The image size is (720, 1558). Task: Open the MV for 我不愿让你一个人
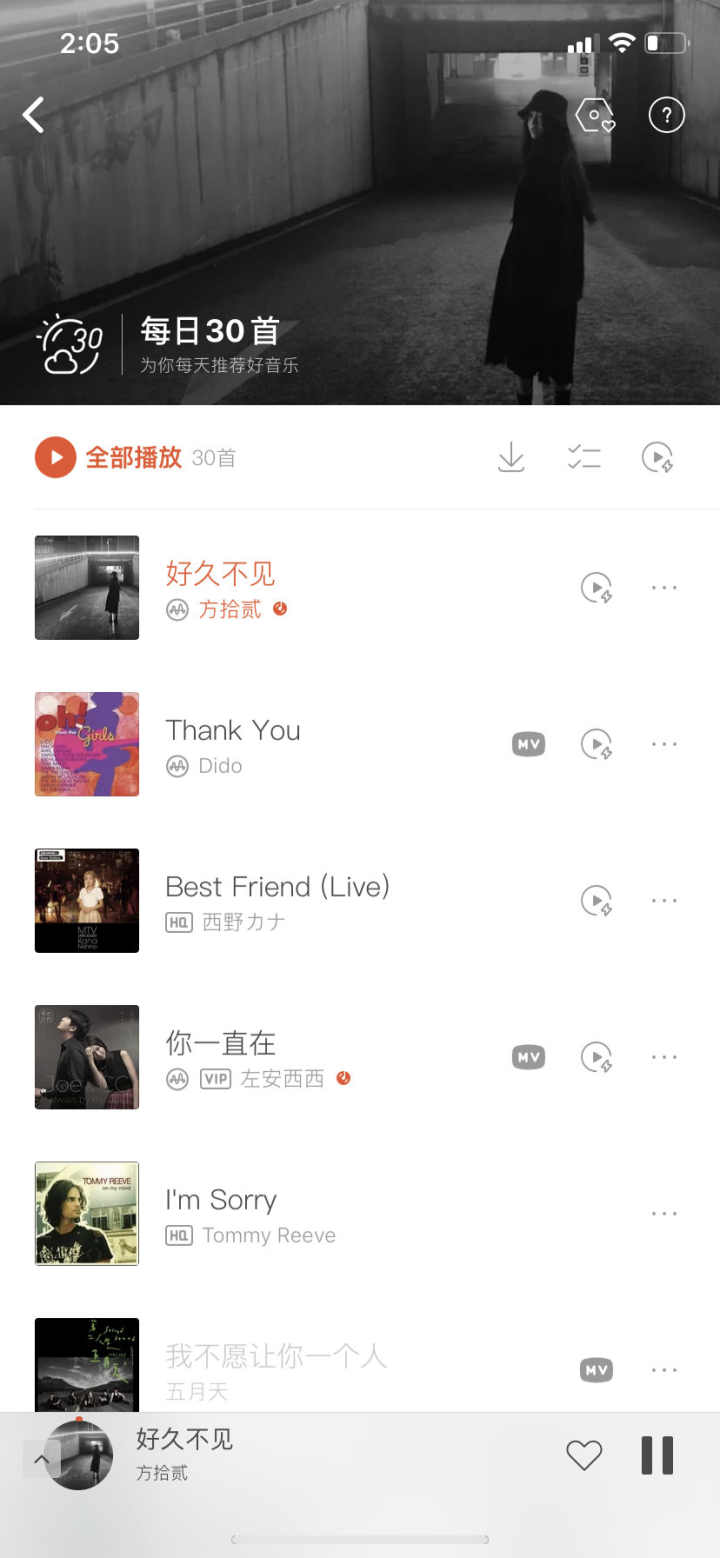(x=596, y=1370)
